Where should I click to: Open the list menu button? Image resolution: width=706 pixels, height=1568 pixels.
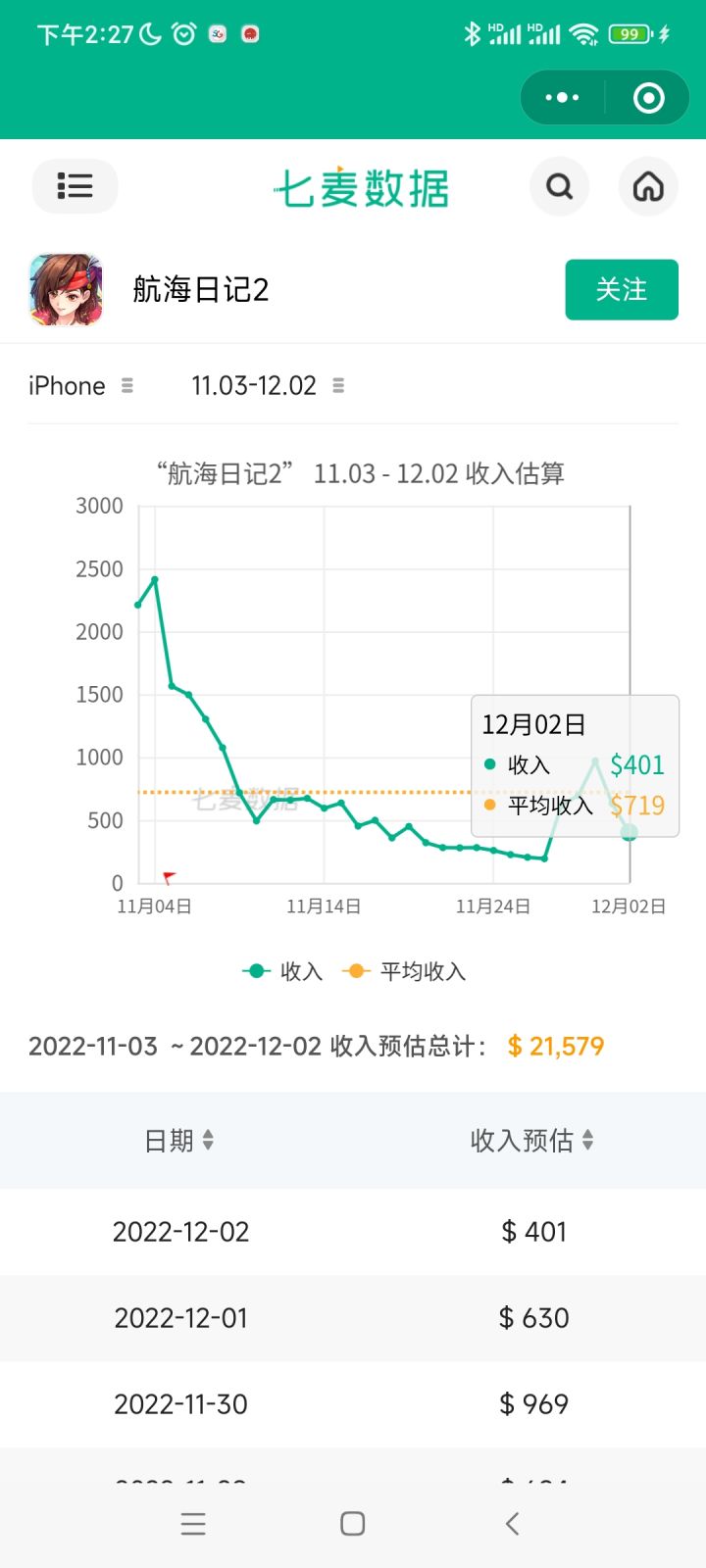76,186
